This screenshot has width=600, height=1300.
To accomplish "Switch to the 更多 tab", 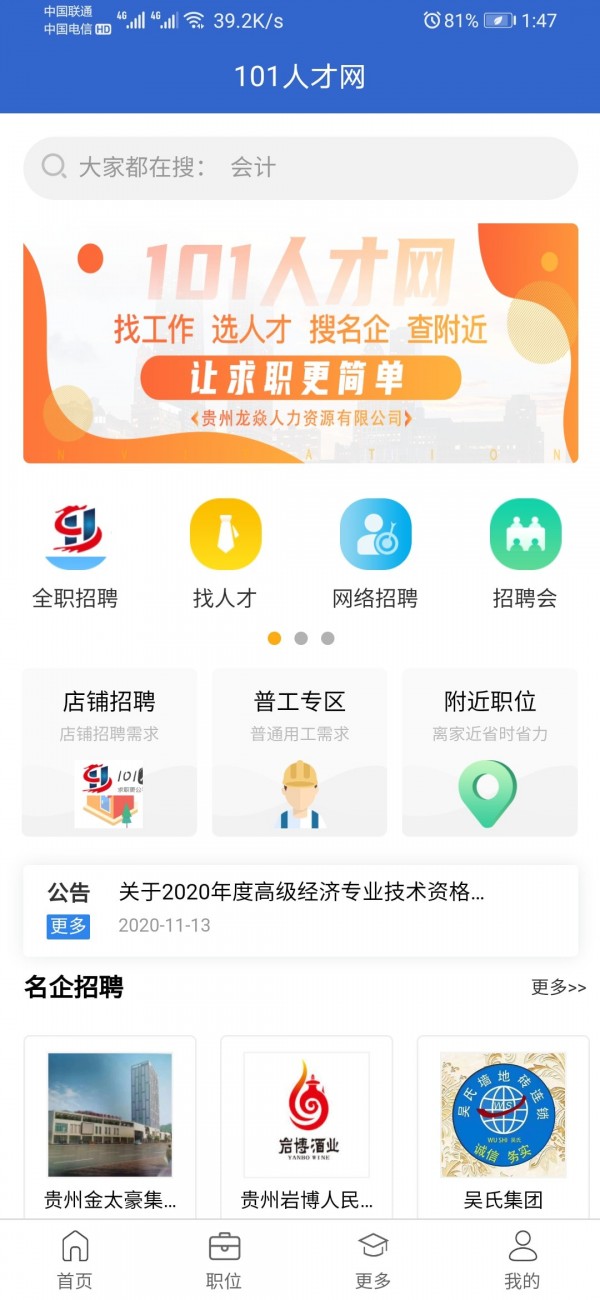I will 373,1260.
